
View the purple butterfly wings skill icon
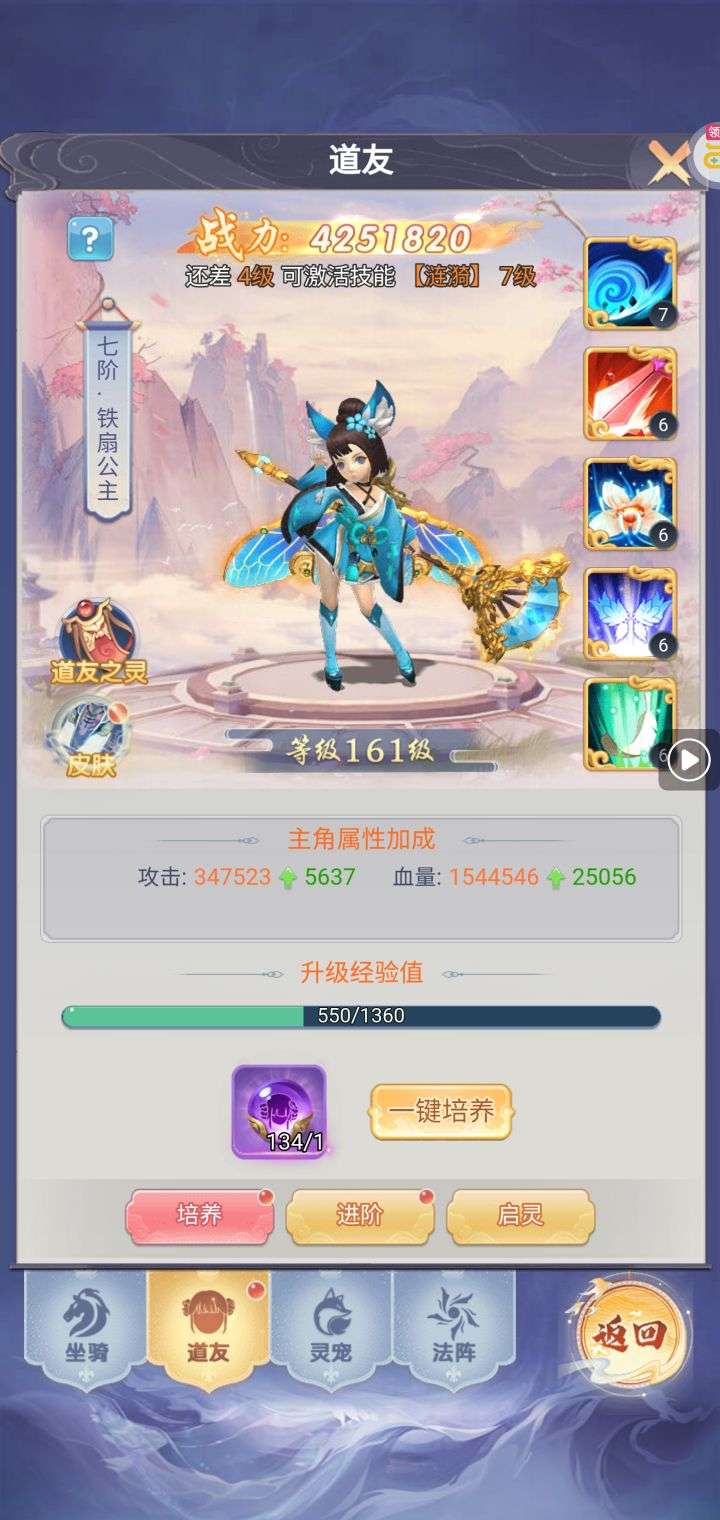click(x=630, y=614)
